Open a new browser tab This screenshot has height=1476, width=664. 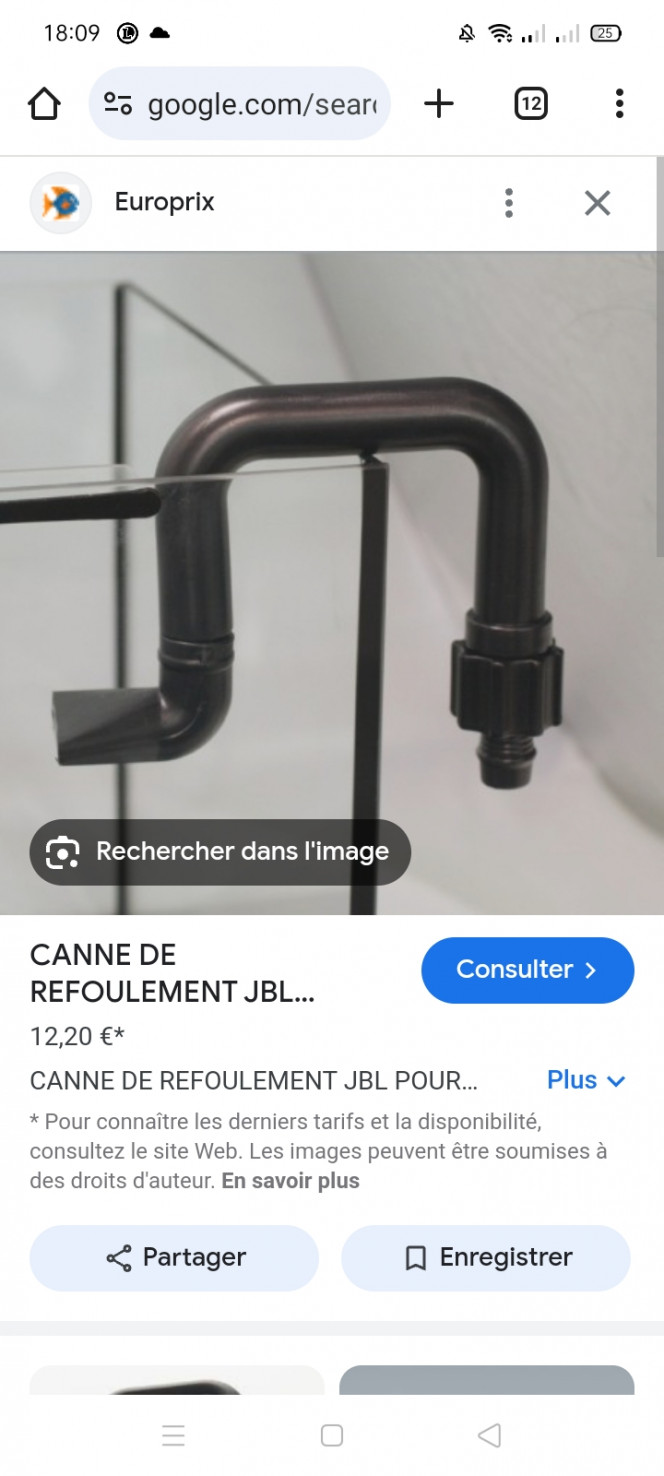tap(439, 104)
